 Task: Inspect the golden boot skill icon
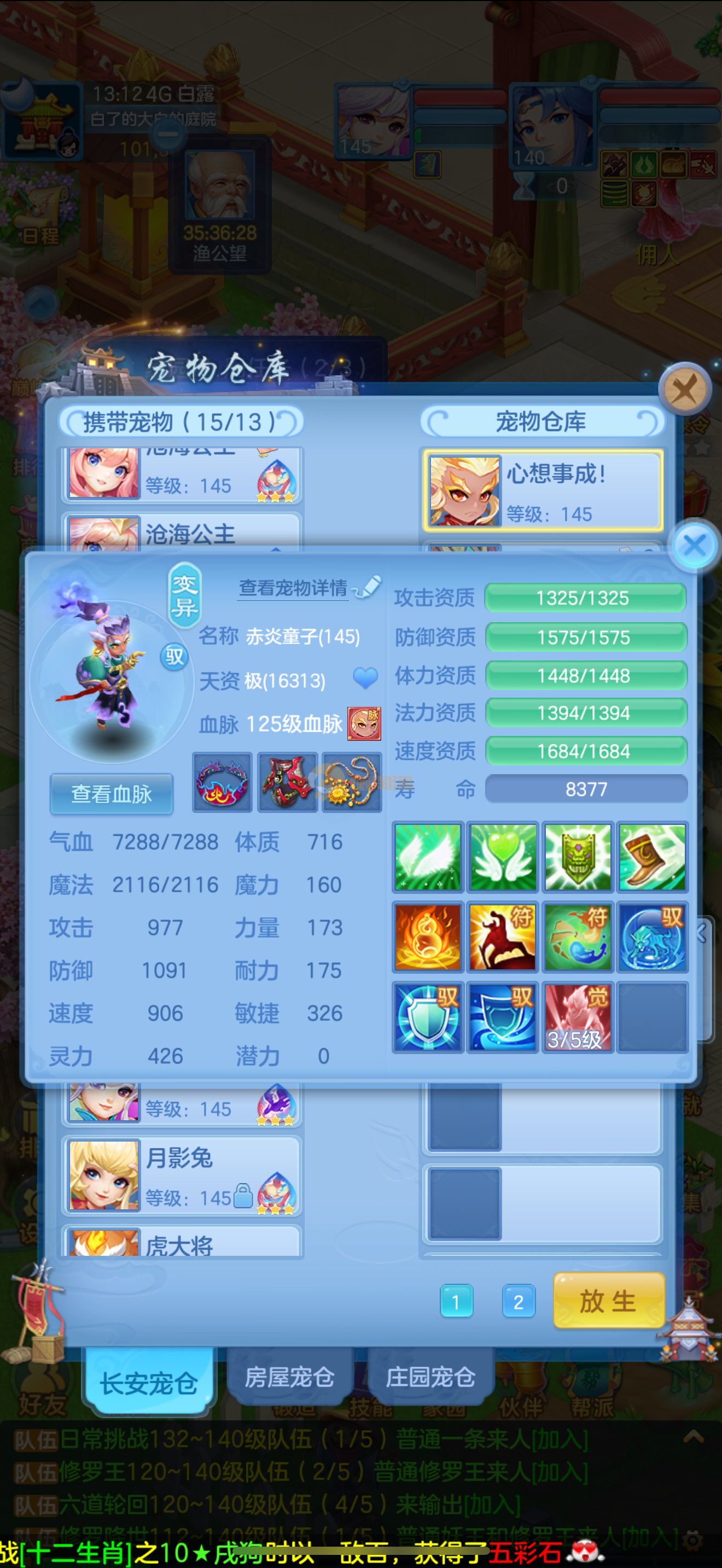(x=652, y=857)
